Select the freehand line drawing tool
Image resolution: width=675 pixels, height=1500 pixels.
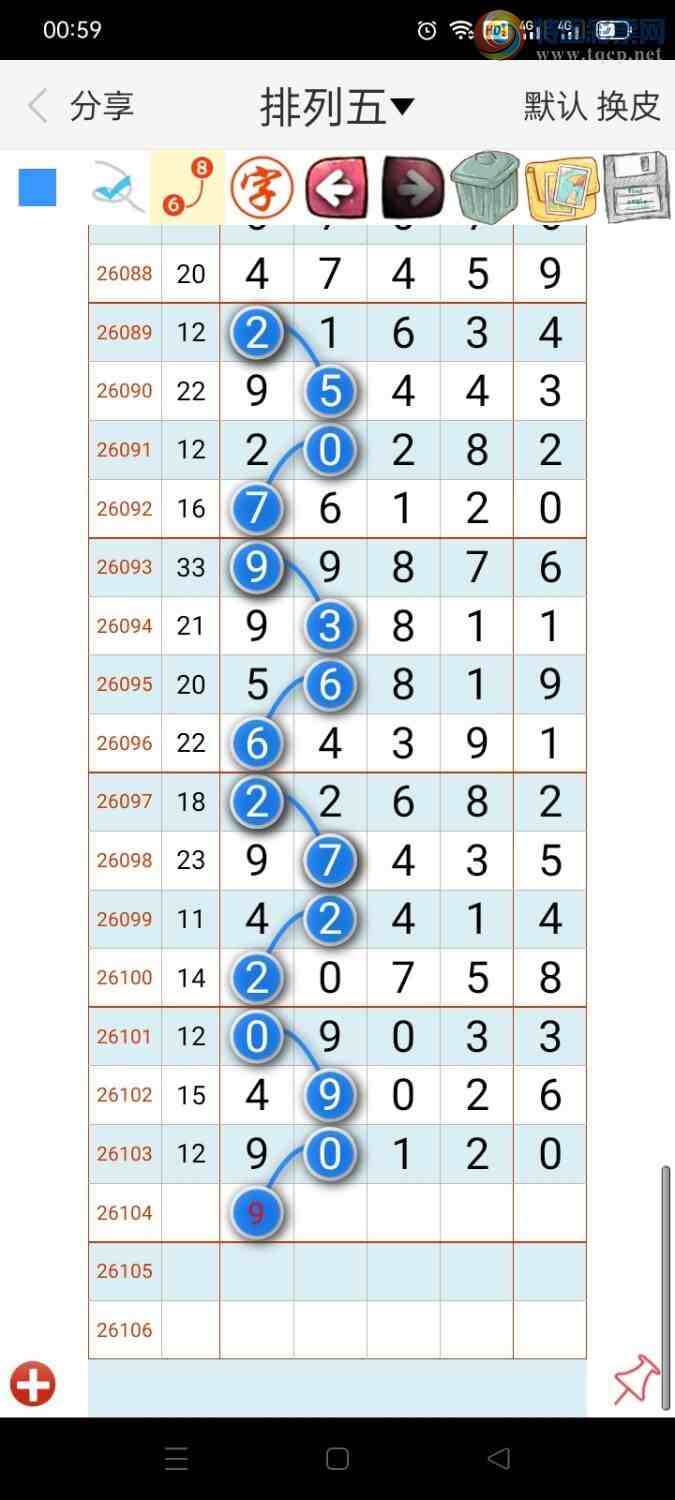click(x=115, y=188)
